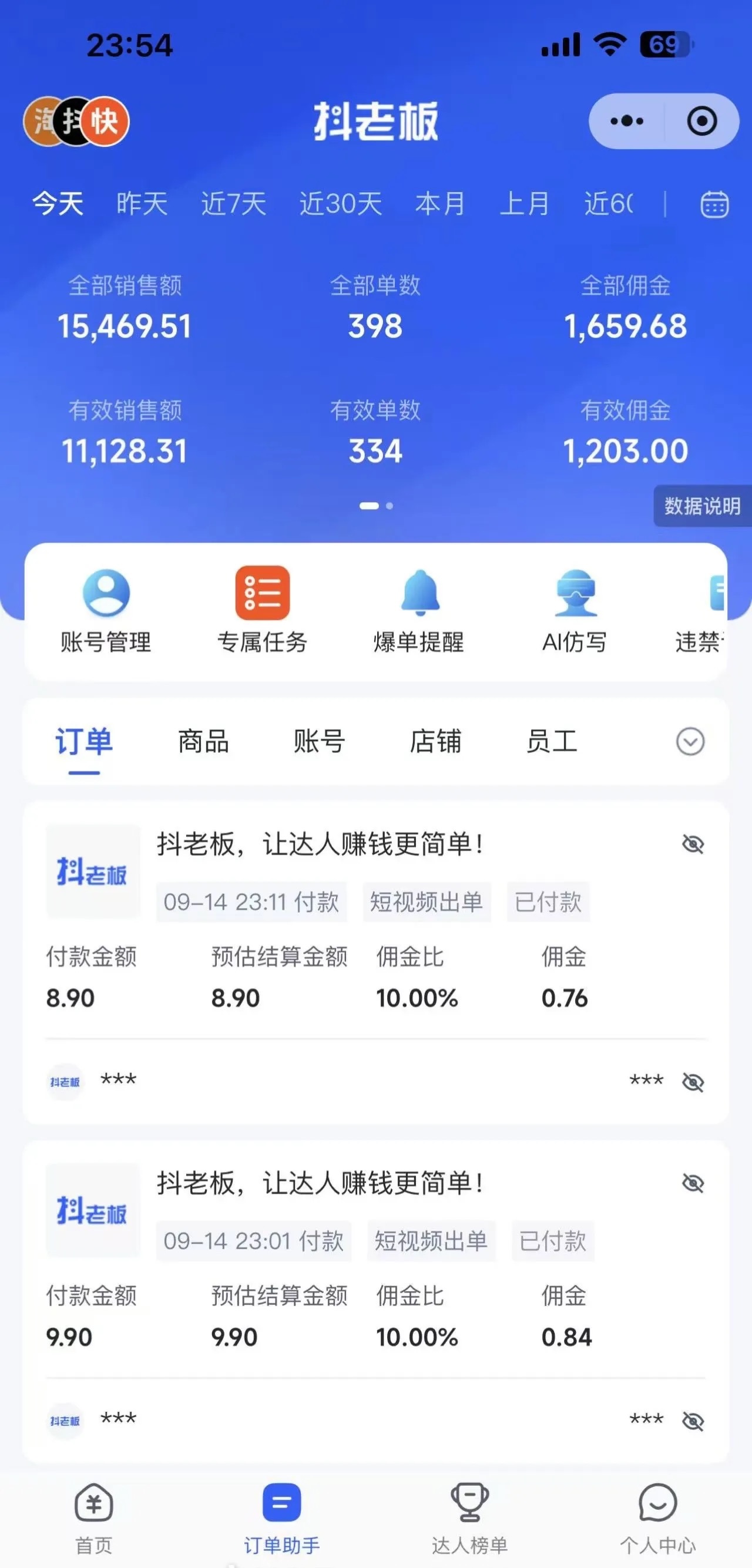Switch to the 店铺 tab

(x=435, y=741)
